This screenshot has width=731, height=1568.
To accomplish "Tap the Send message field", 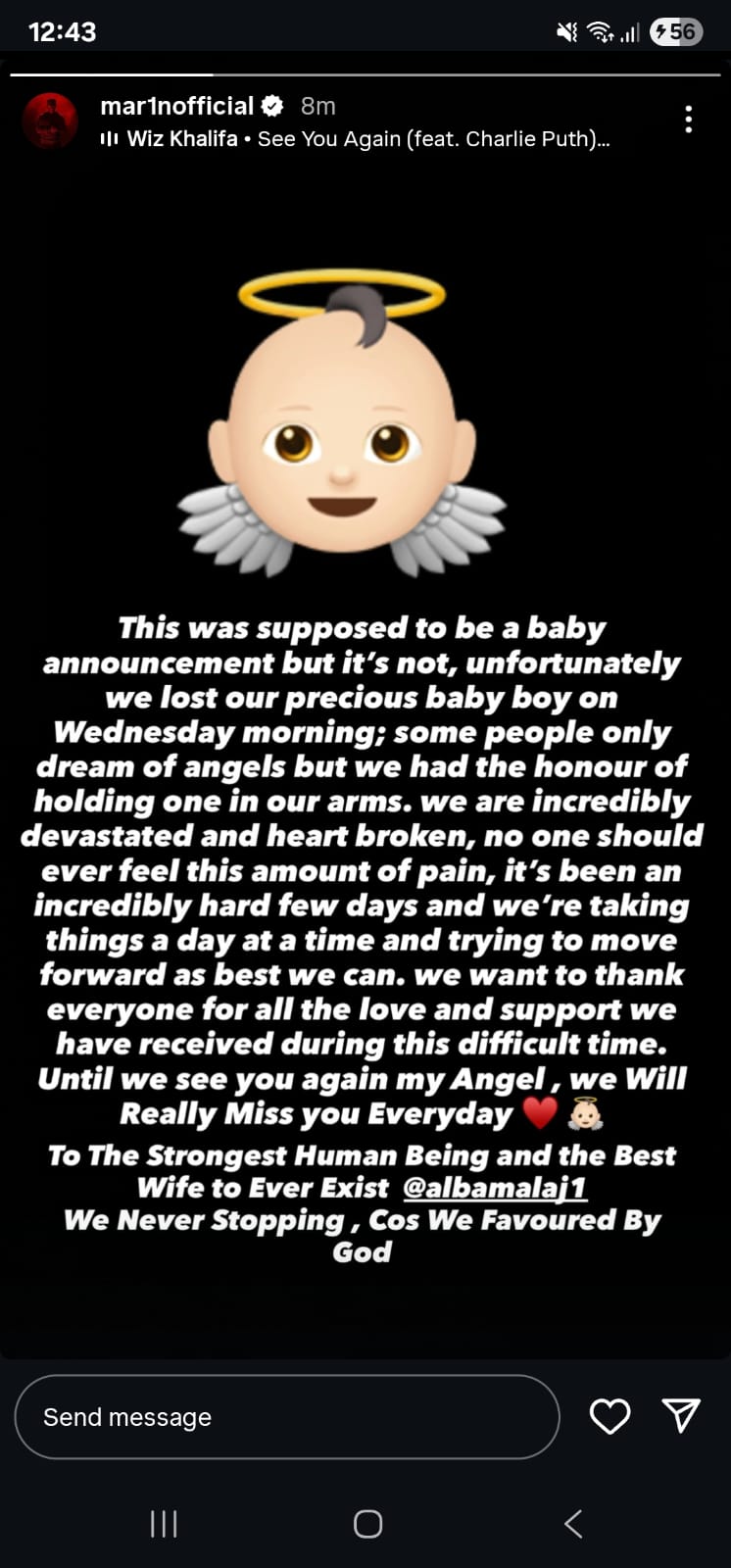I will [x=286, y=1417].
